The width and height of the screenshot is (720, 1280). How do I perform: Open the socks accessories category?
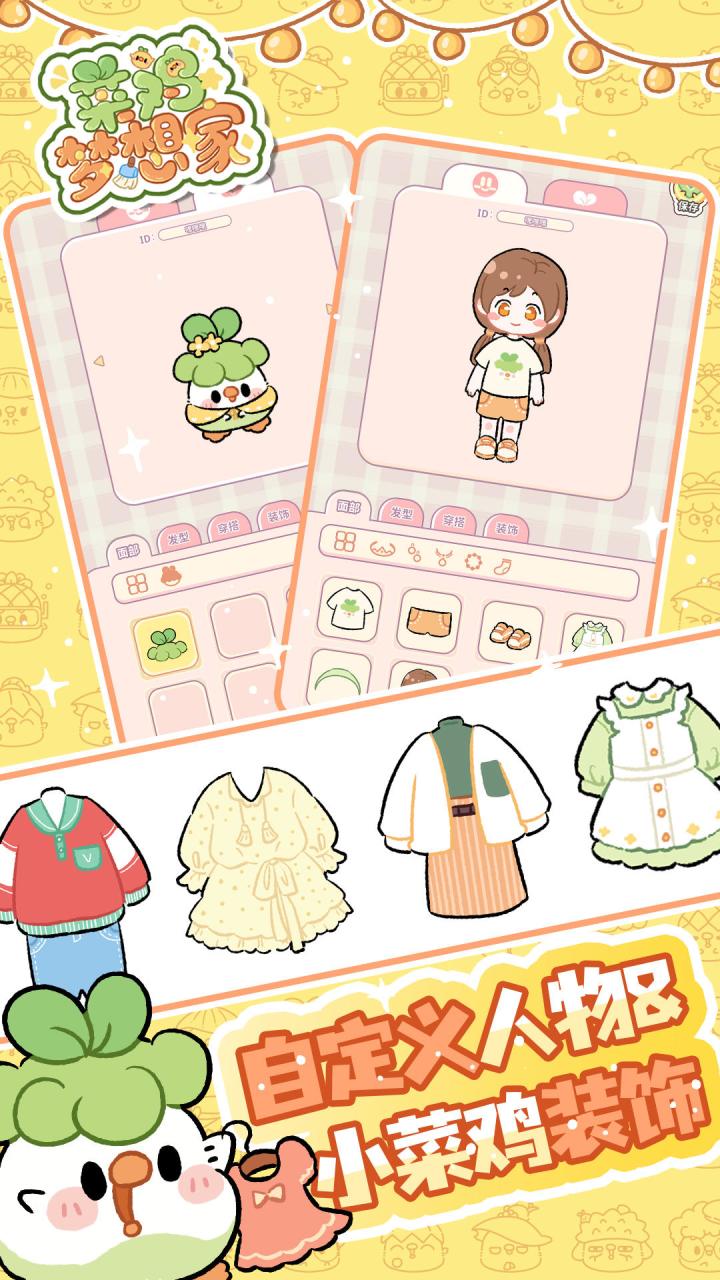(501, 565)
